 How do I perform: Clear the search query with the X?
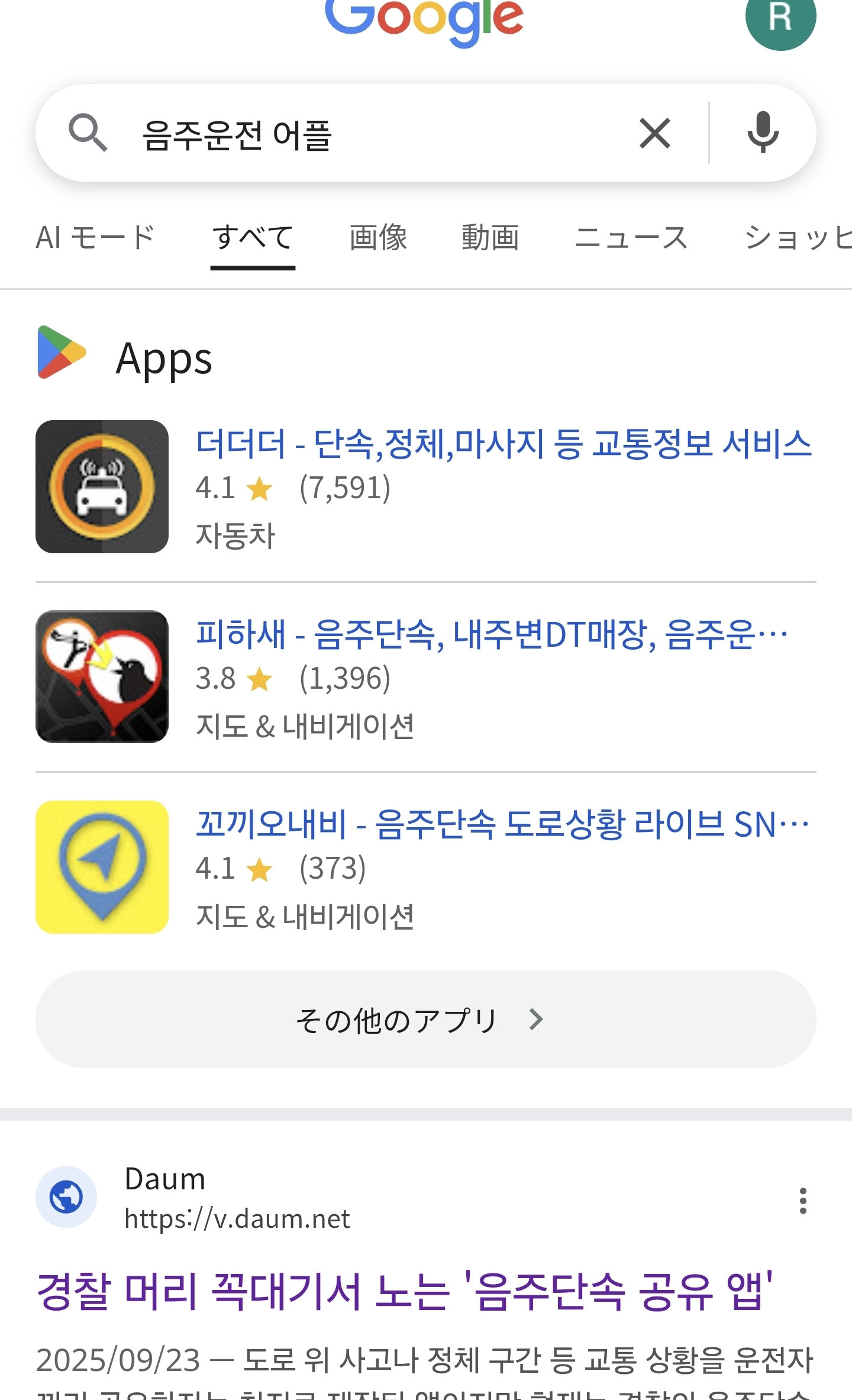655,133
